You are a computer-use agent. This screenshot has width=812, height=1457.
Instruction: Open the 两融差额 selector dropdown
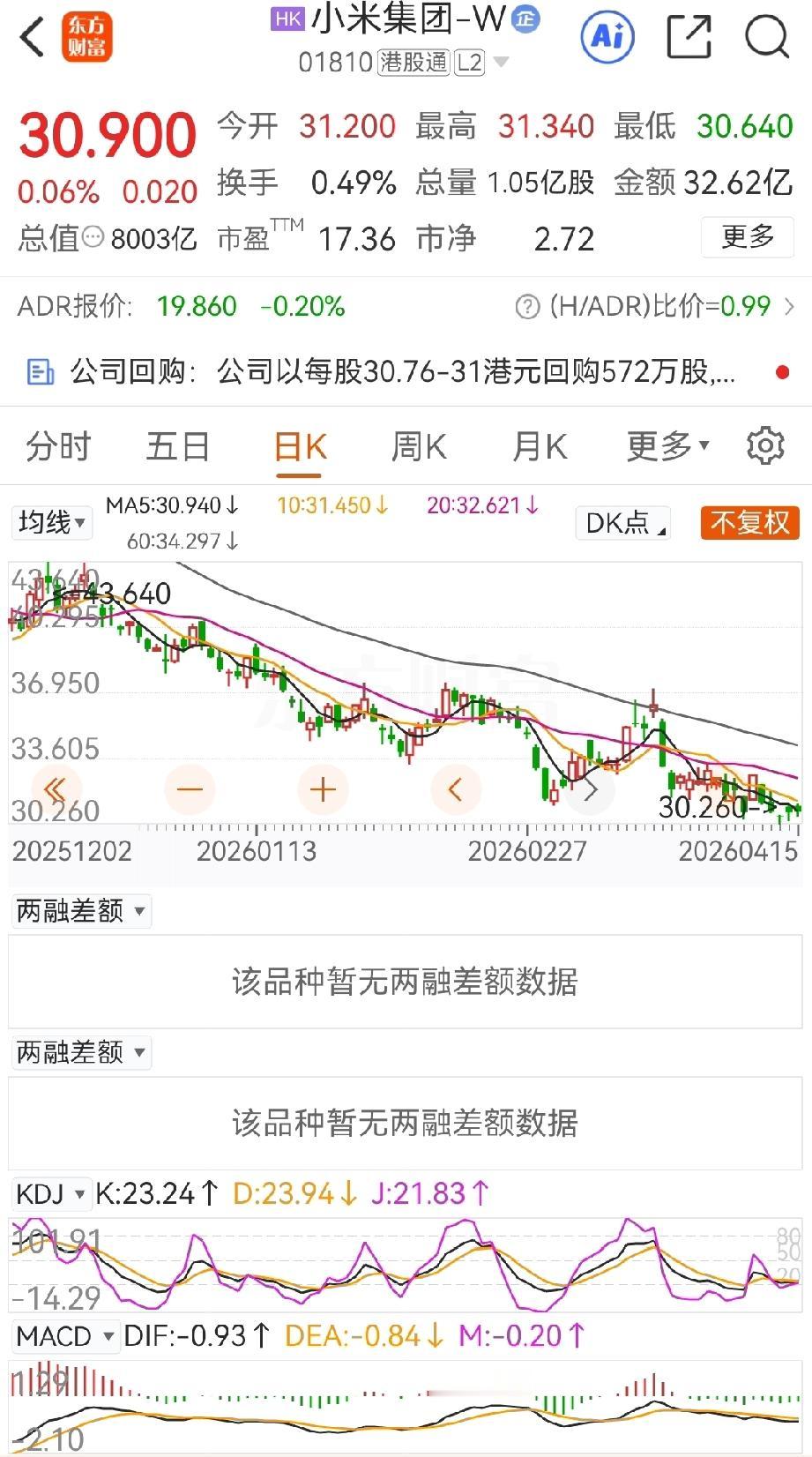point(81,911)
